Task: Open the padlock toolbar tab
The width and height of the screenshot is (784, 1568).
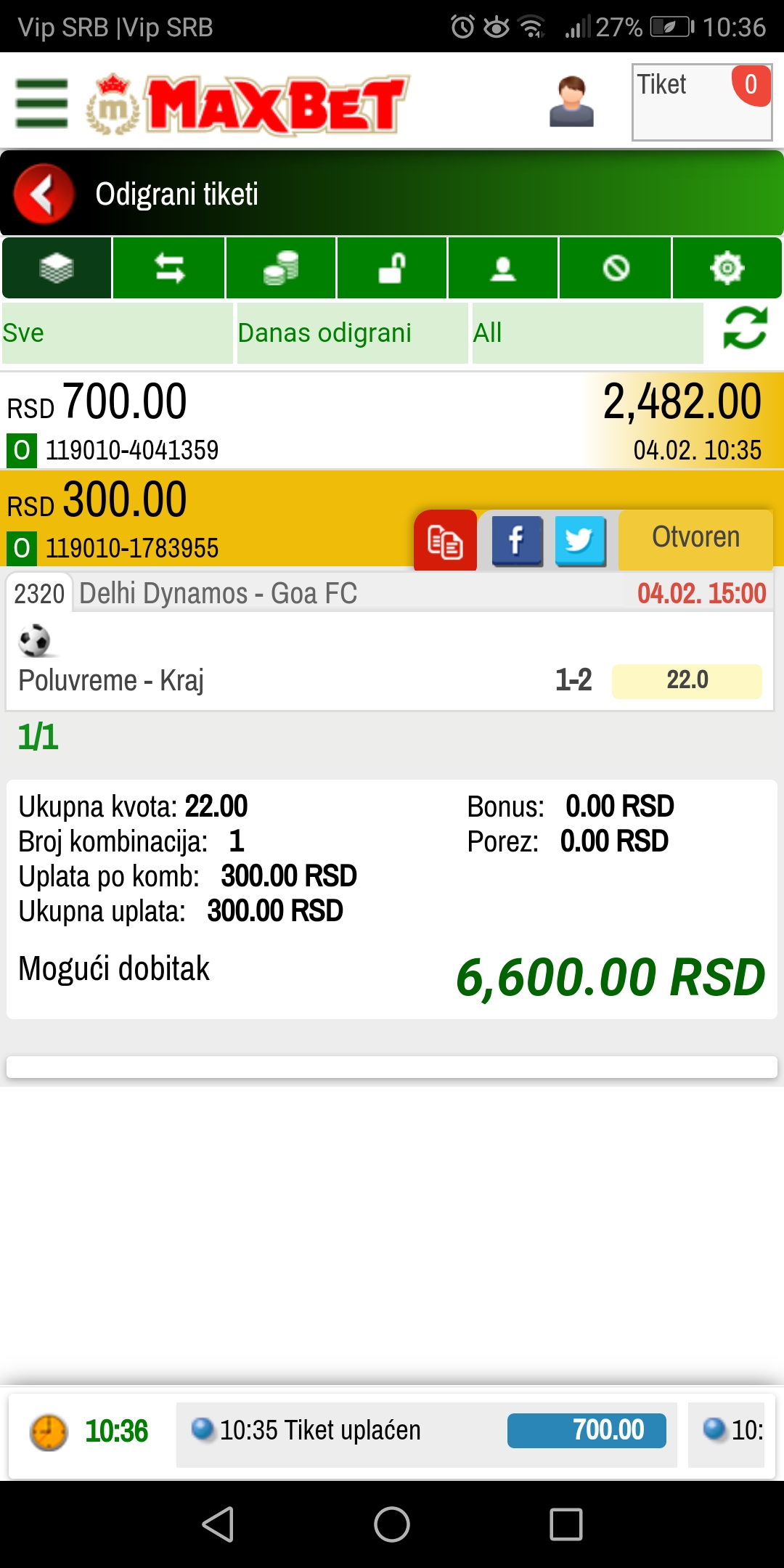Action: tap(392, 268)
